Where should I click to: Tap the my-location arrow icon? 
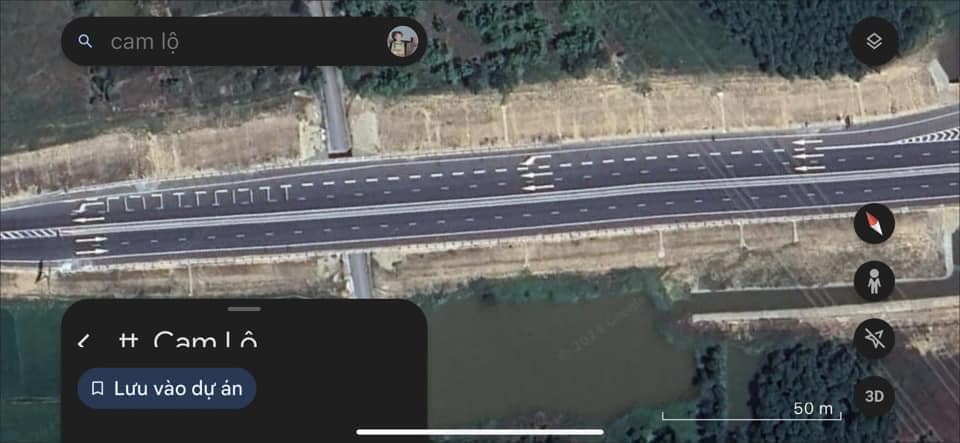(874, 339)
